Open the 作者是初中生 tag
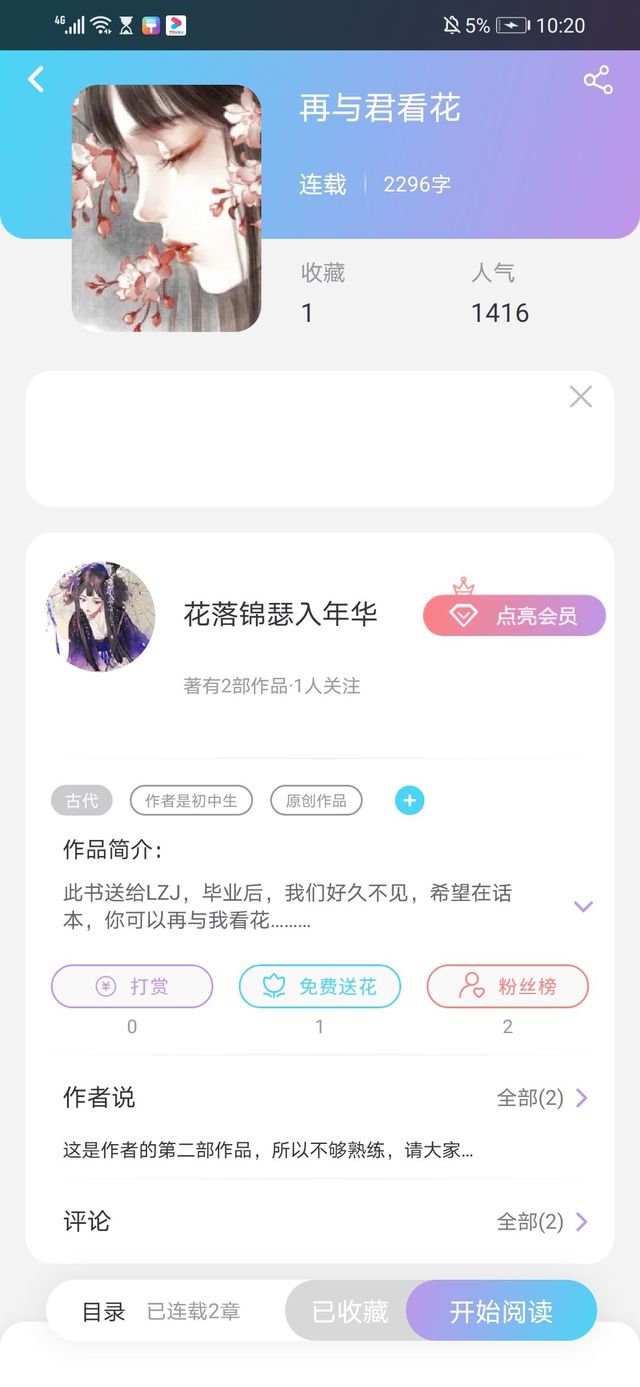 coord(191,800)
